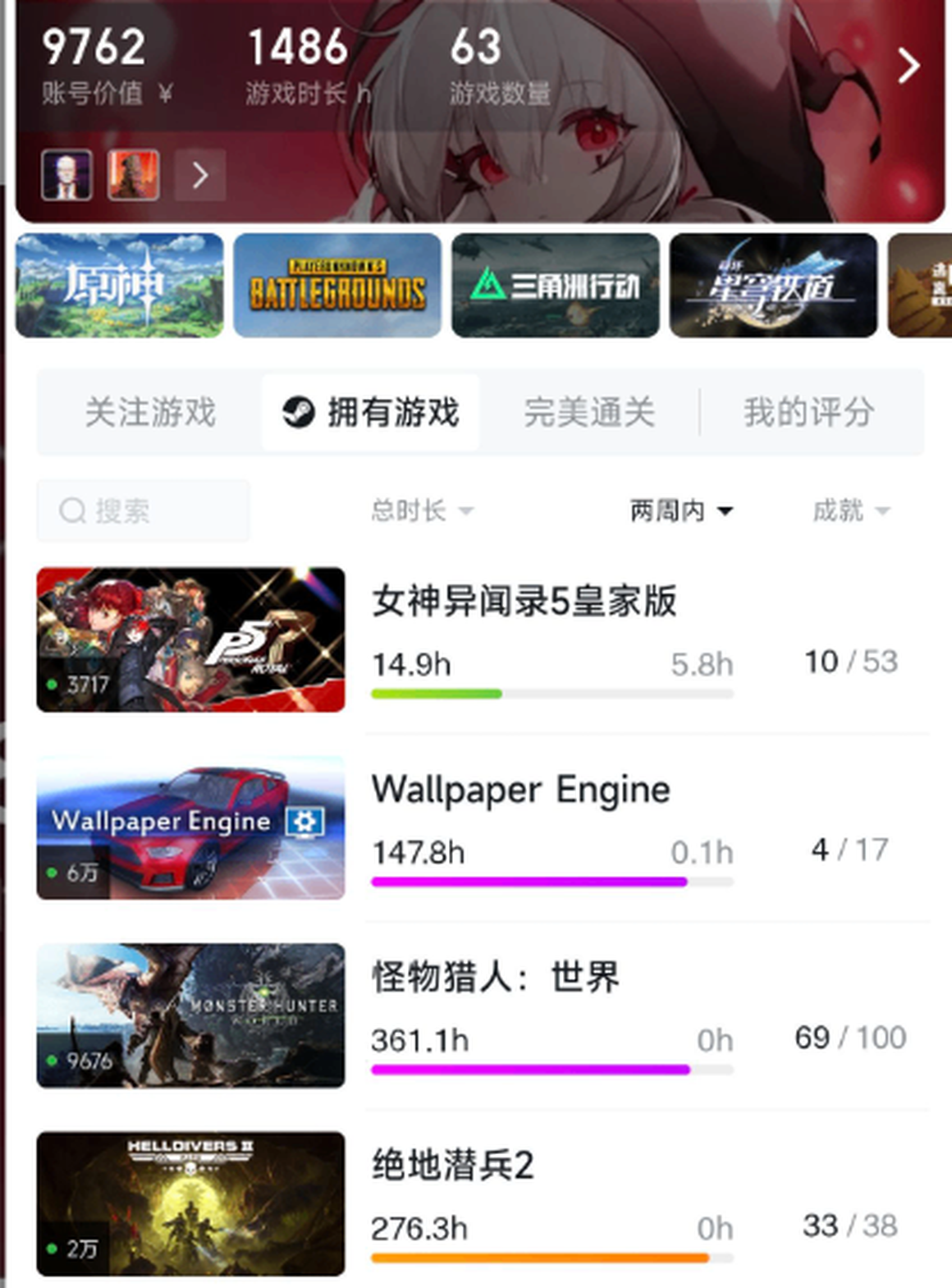The height and width of the screenshot is (1288, 952).
Task: Open 女神异闻录5皇家版 game entry
Action: [524, 603]
